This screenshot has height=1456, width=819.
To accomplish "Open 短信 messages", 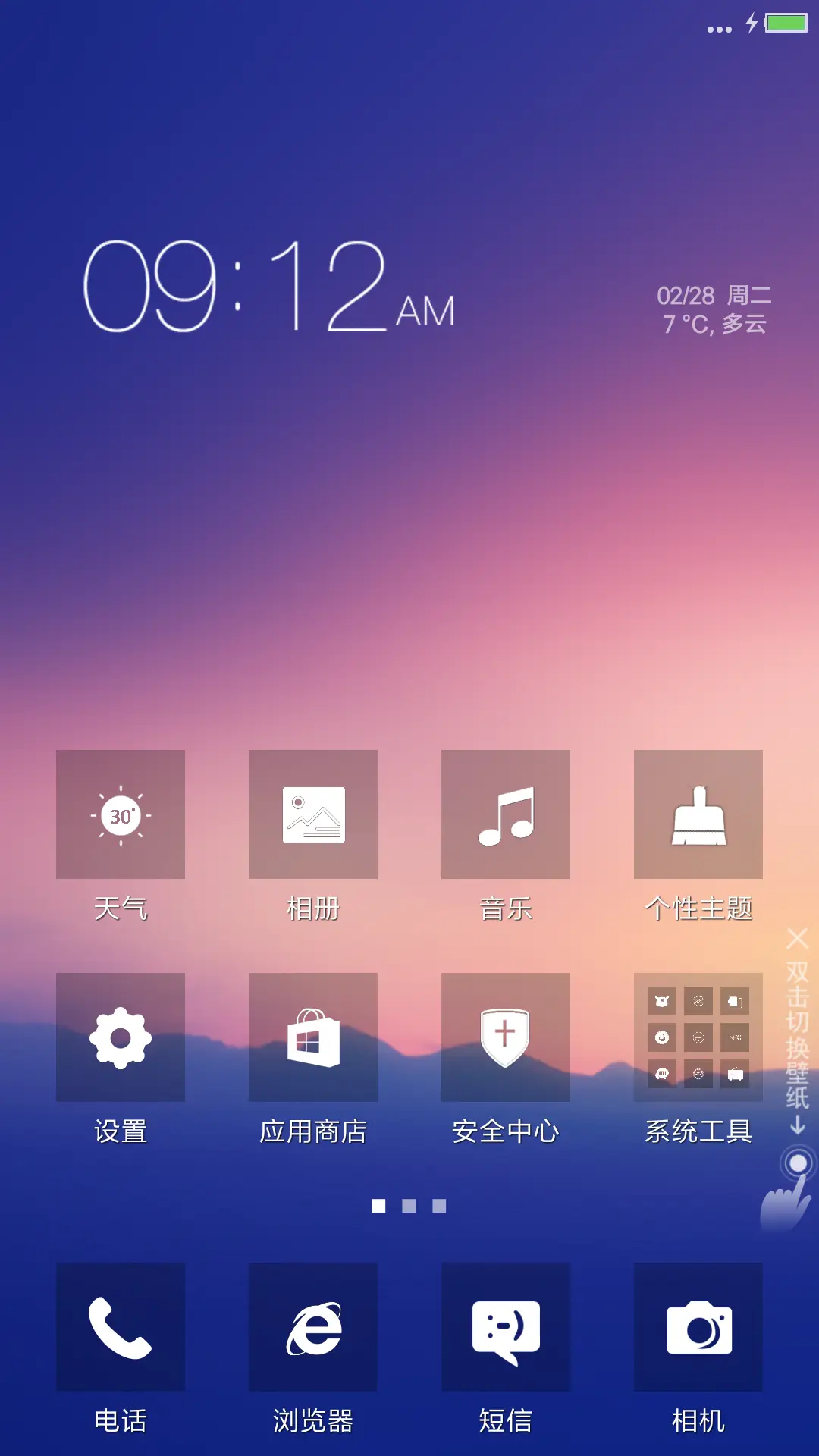I will tap(506, 1327).
